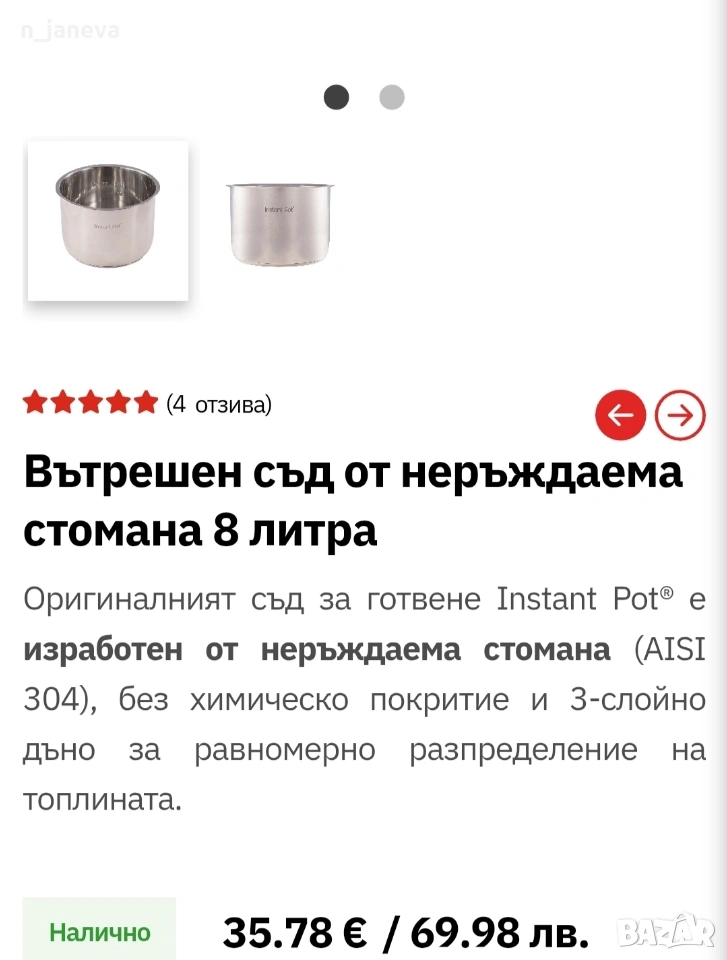Screen dimensions: 727x960
Task: Jump to the first image via the dark dot
Action: (336, 97)
